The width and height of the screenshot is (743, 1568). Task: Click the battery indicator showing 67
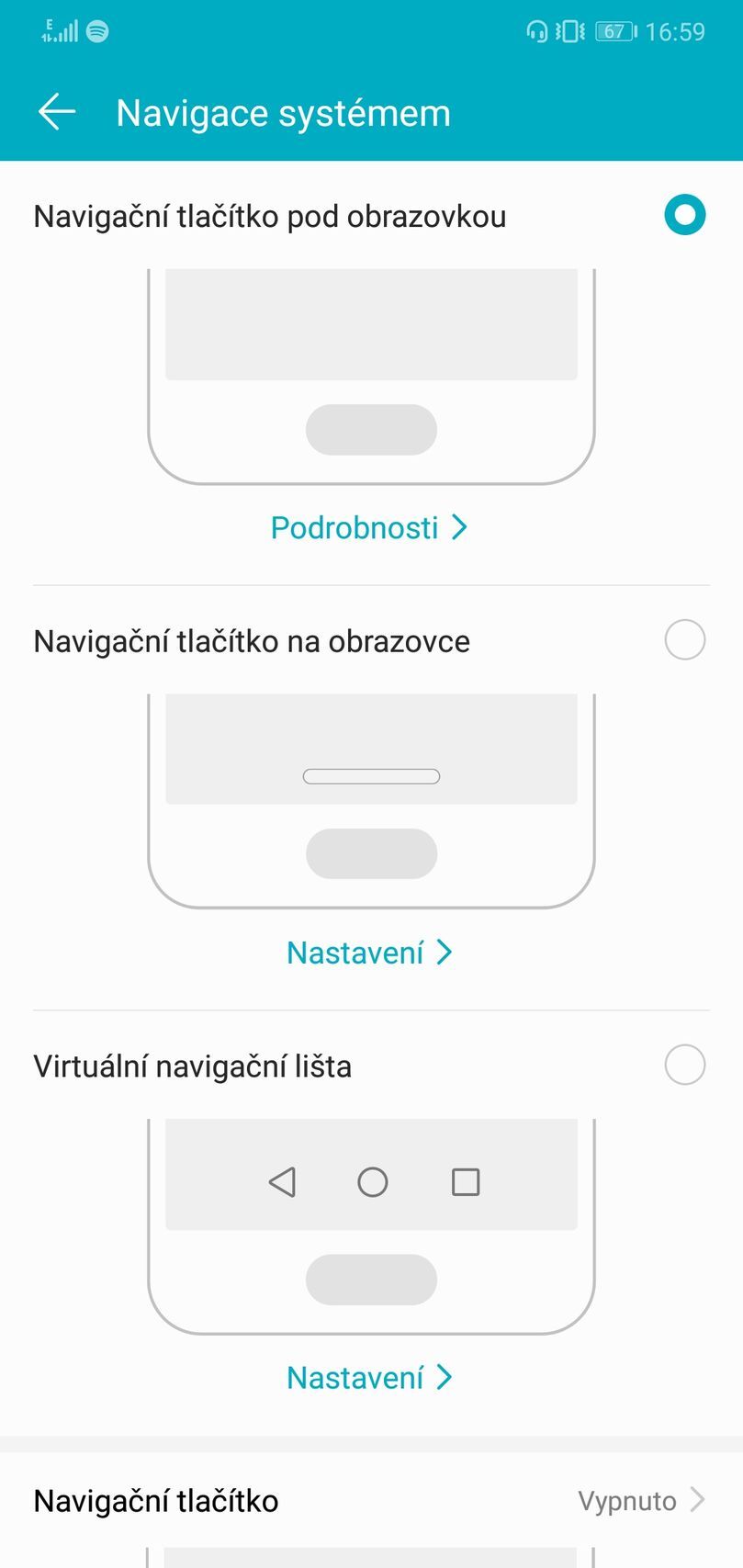pos(615,30)
